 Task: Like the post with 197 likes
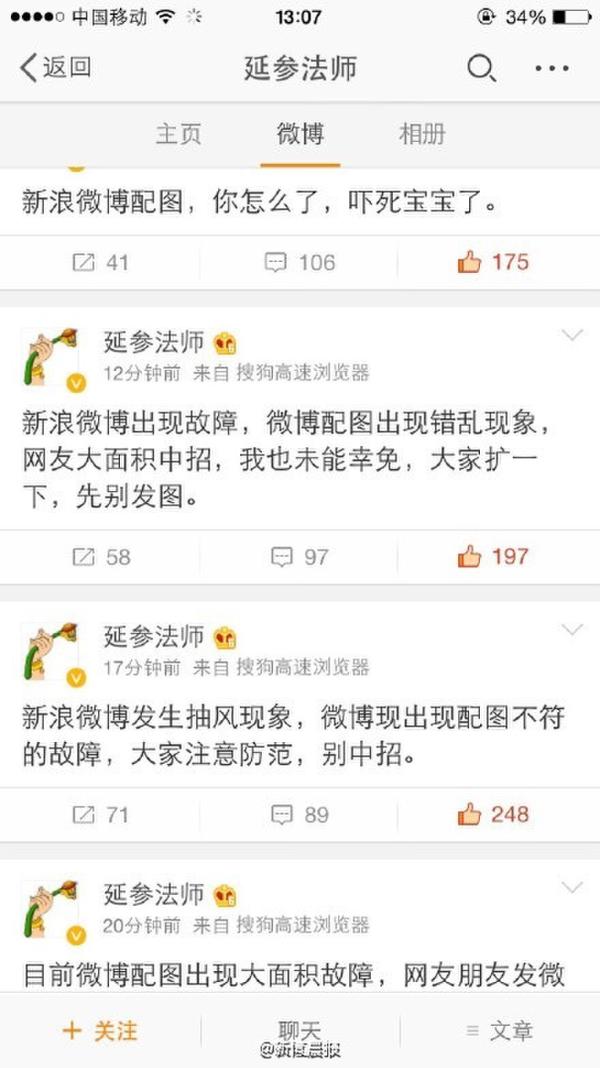tap(493, 556)
